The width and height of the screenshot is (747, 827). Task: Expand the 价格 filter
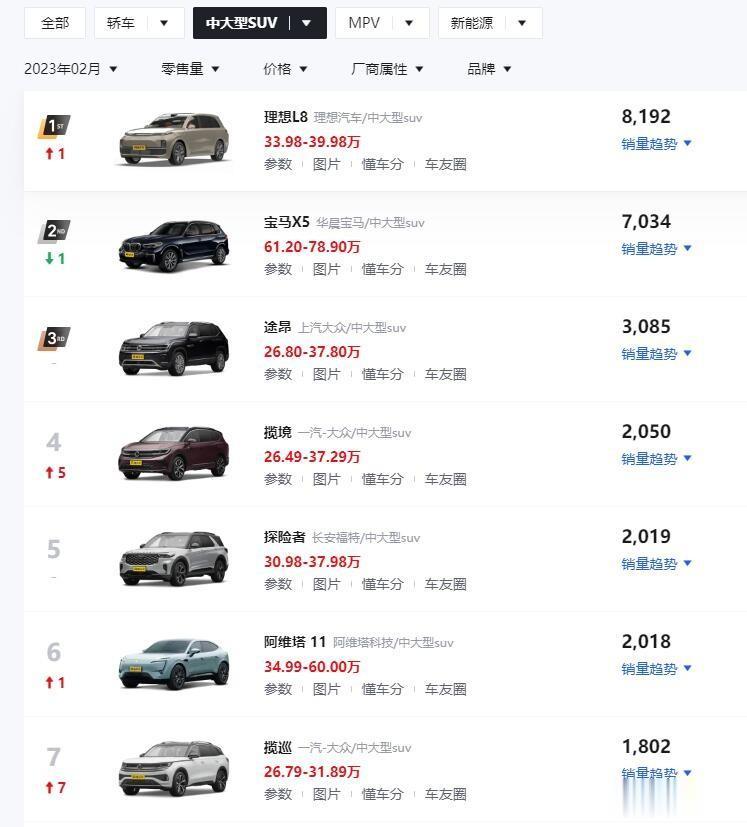tap(285, 69)
